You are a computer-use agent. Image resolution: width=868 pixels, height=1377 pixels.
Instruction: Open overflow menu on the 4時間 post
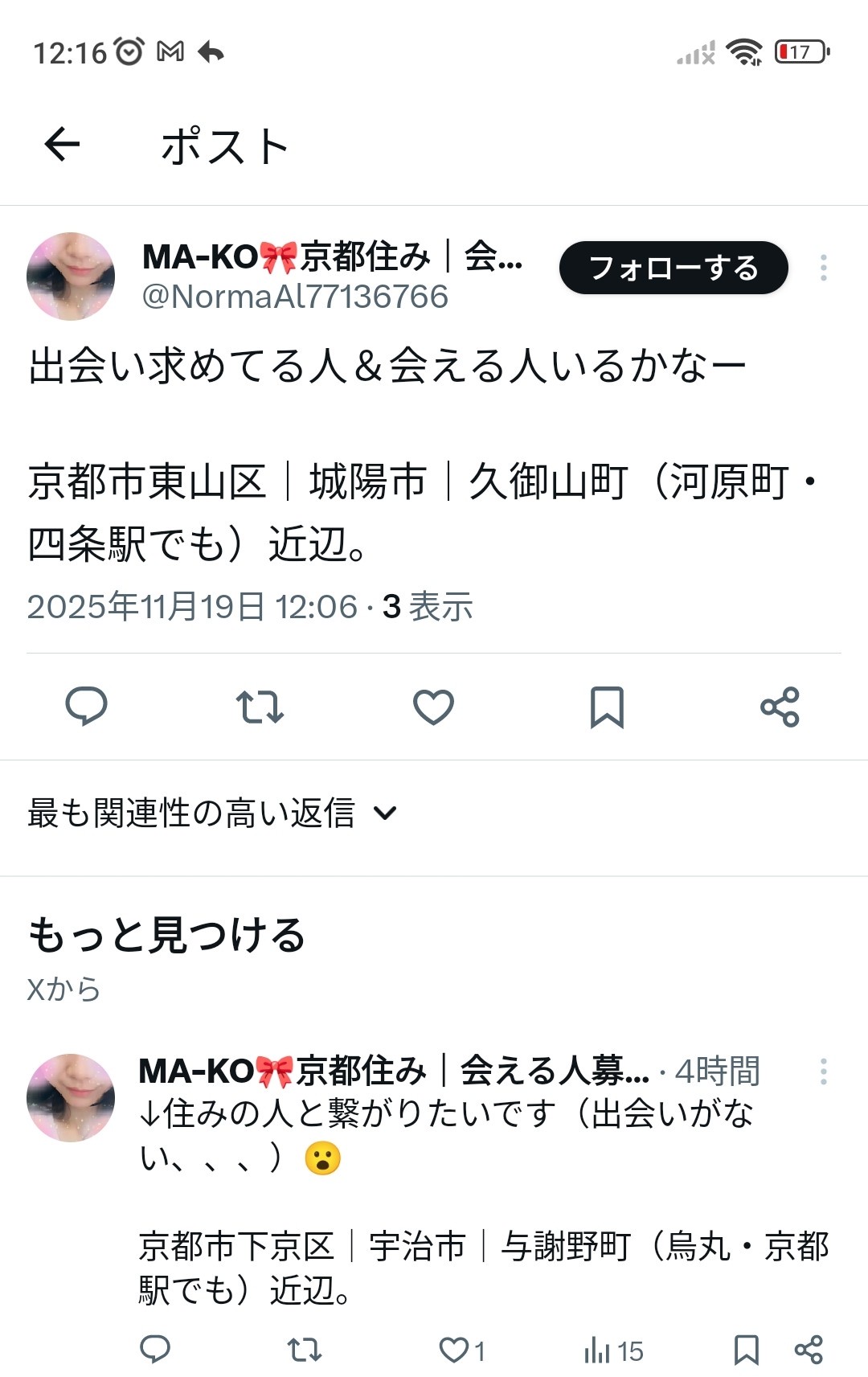pos(823,1072)
